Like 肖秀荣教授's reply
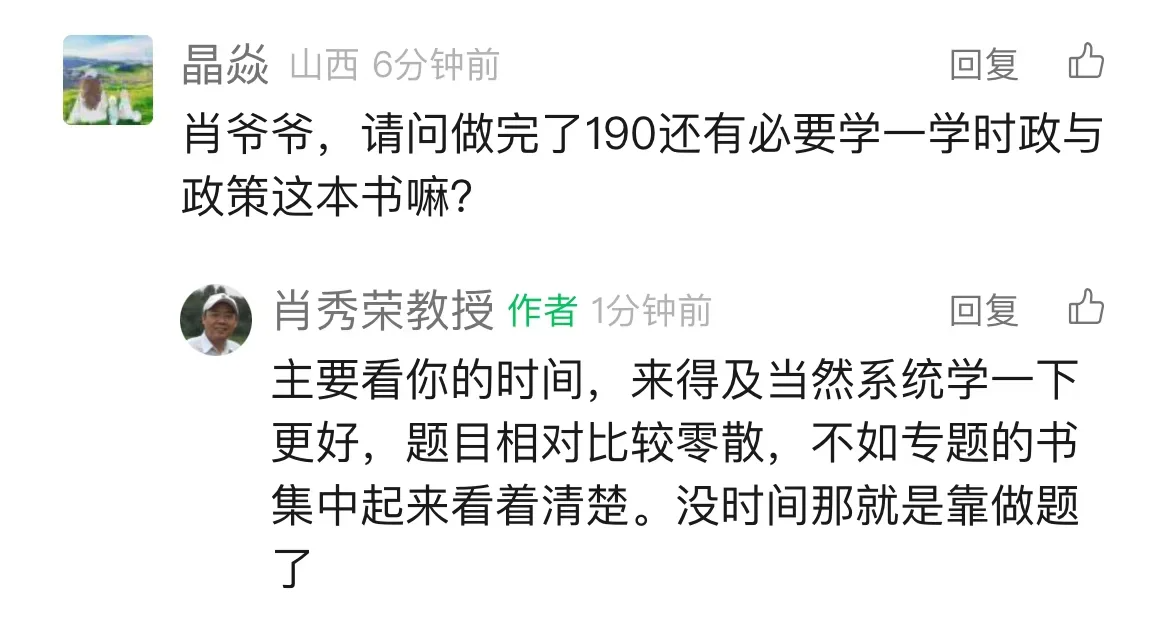The image size is (1170, 626). (x=1086, y=308)
